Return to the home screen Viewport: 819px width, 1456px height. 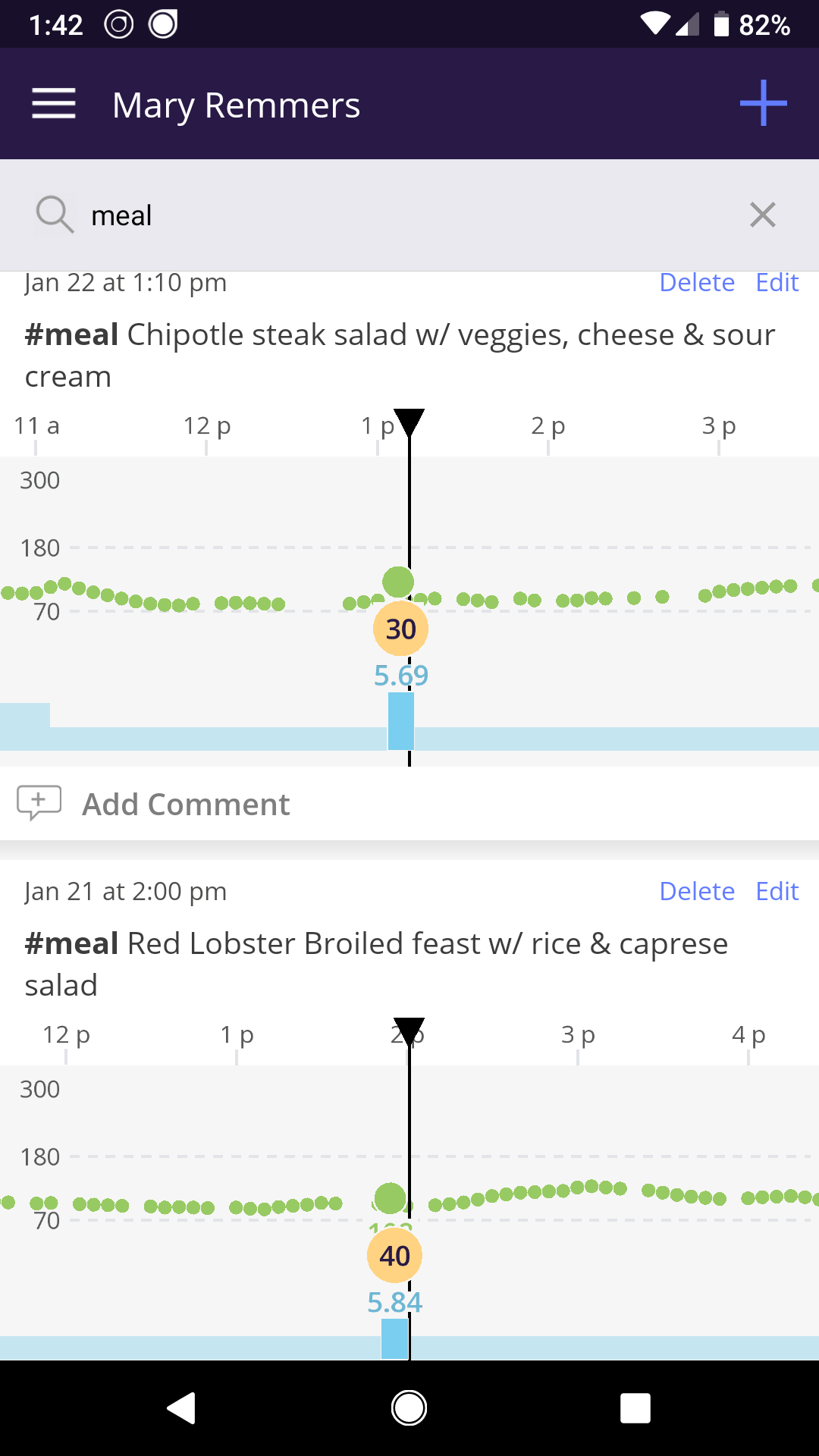[x=409, y=1408]
